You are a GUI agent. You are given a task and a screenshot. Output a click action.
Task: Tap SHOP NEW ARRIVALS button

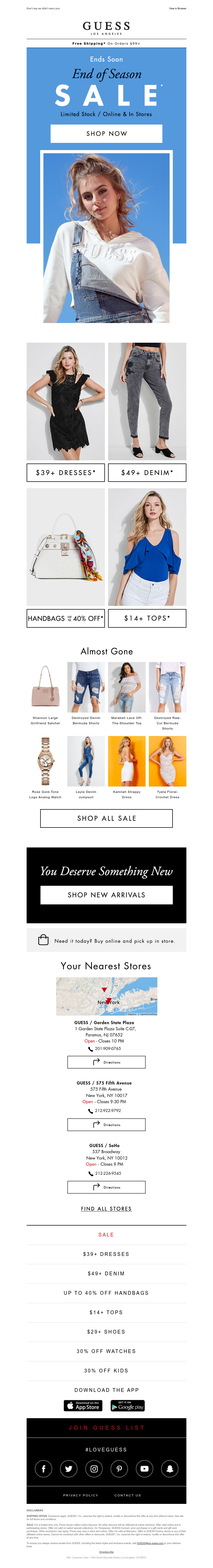point(106,895)
